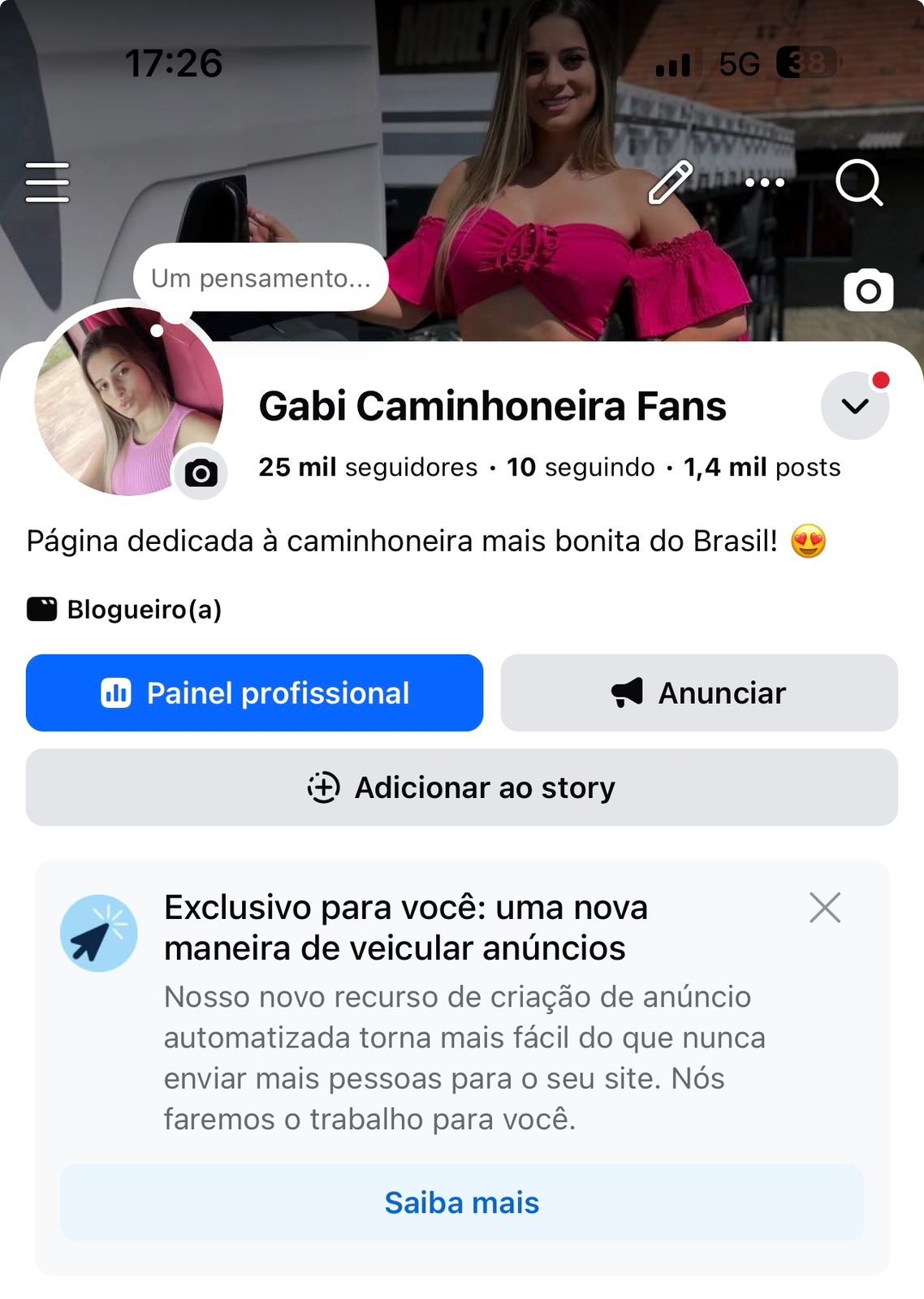924x1299 pixels.
Task: Select Adicionar ao story
Action: pyautogui.click(x=461, y=788)
